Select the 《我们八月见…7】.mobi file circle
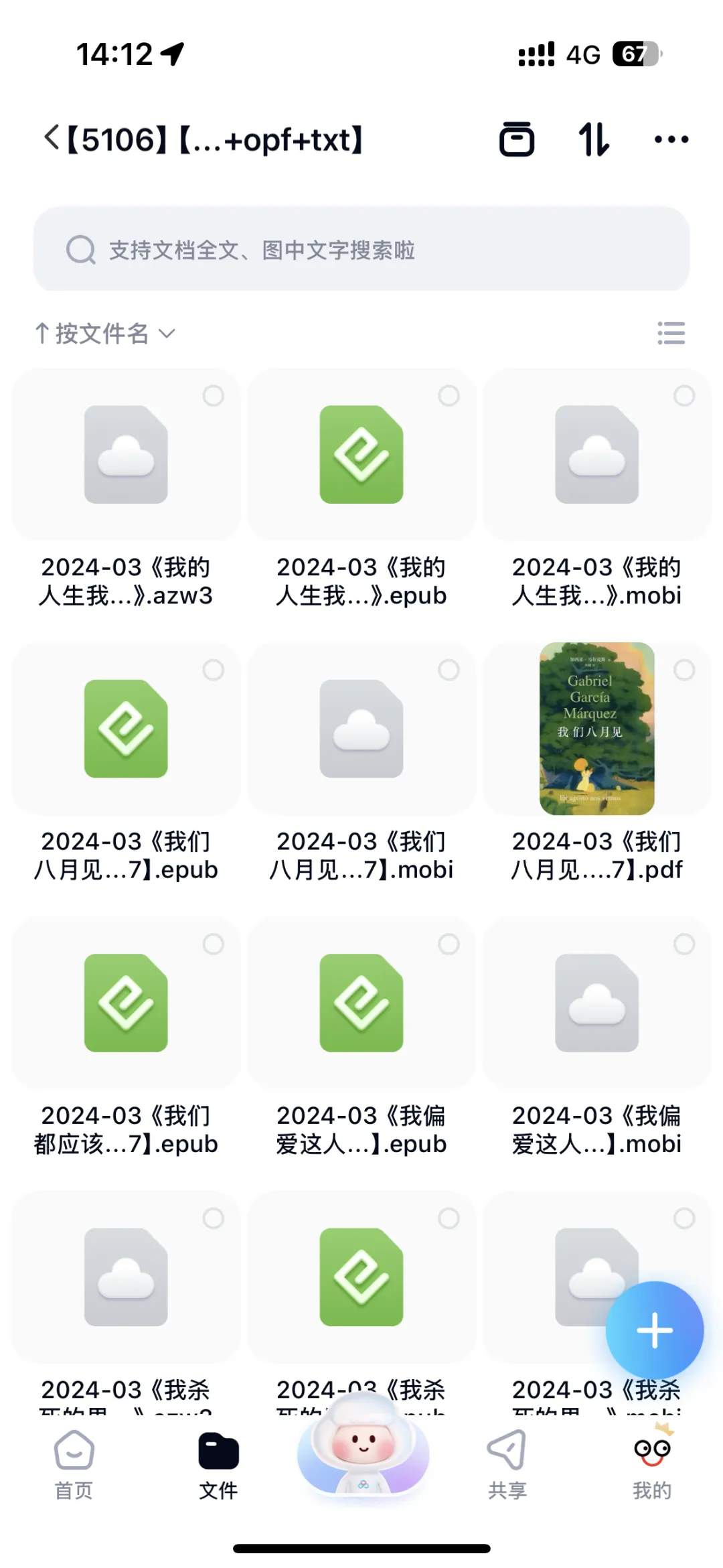 (x=449, y=670)
